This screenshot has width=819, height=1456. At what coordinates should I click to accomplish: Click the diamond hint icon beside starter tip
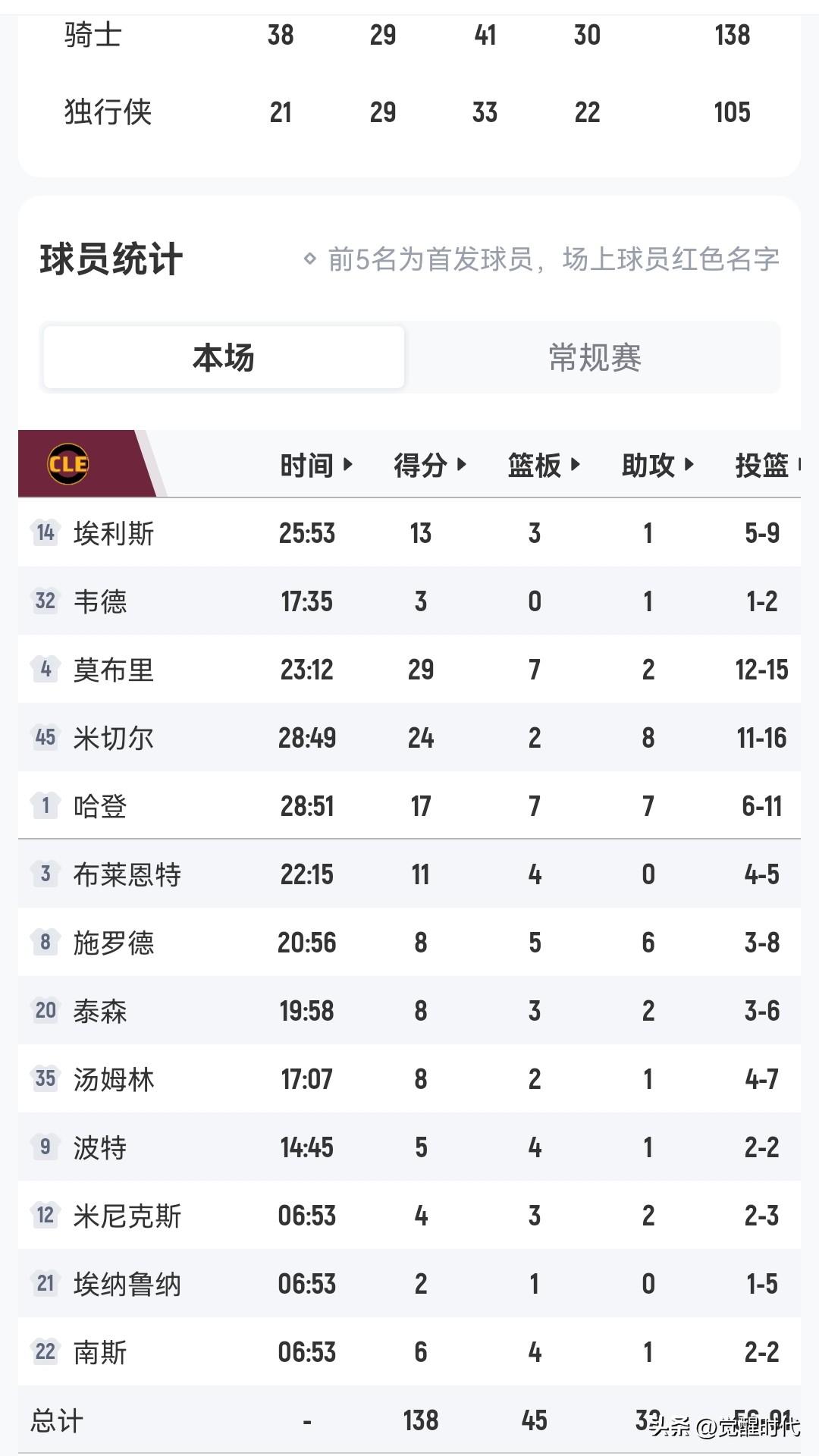[309, 260]
